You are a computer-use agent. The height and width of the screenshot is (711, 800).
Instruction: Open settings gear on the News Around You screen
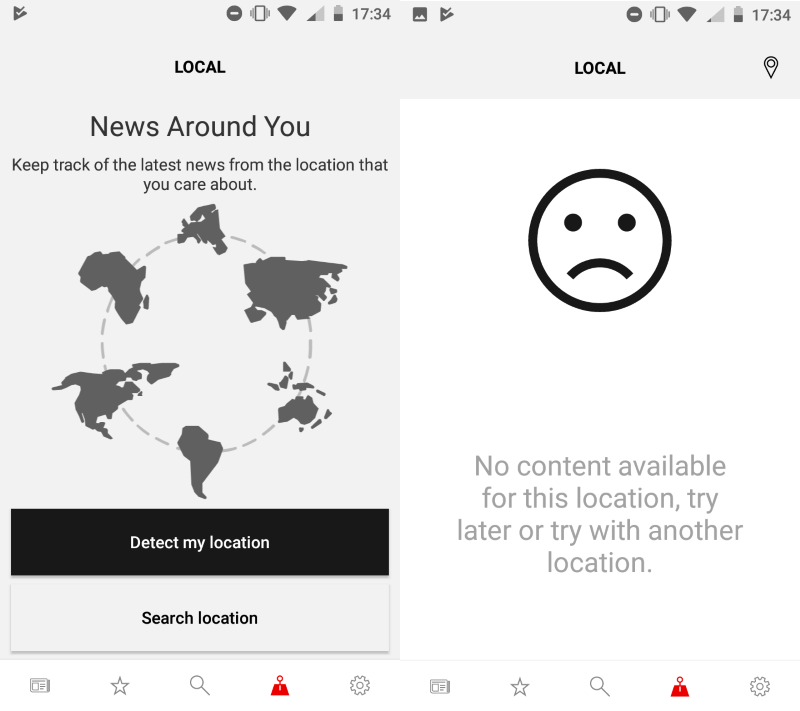click(x=360, y=686)
